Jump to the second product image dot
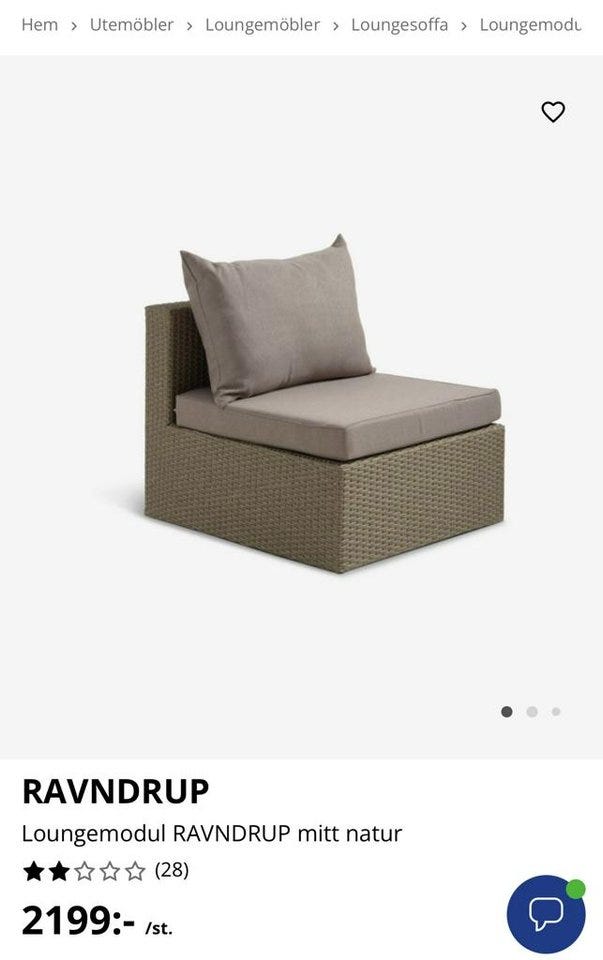This screenshot has height=960, width=603. [532, 712]
